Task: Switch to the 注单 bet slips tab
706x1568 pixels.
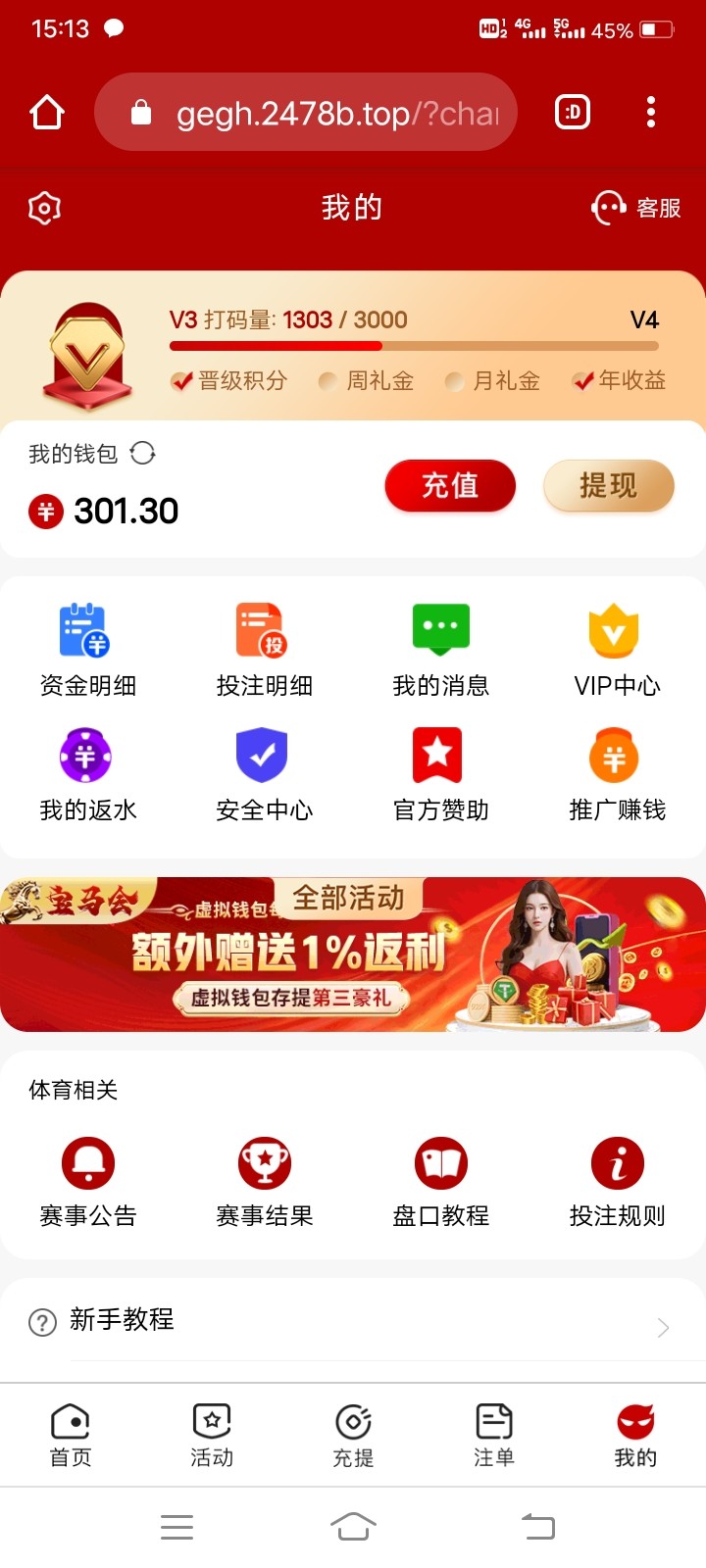Action: click(494, 1436)
